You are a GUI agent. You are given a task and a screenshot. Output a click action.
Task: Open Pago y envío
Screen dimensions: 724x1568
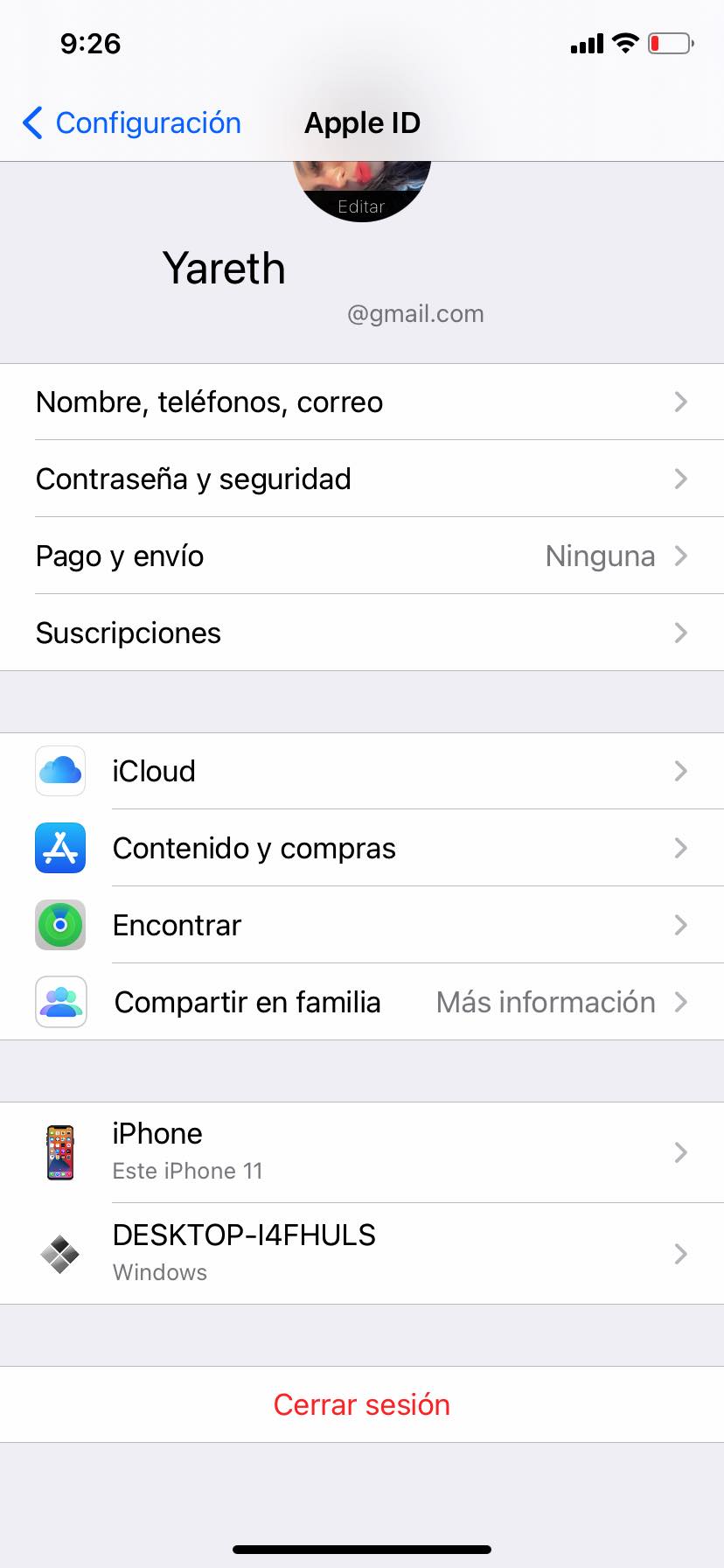point(362,556)
